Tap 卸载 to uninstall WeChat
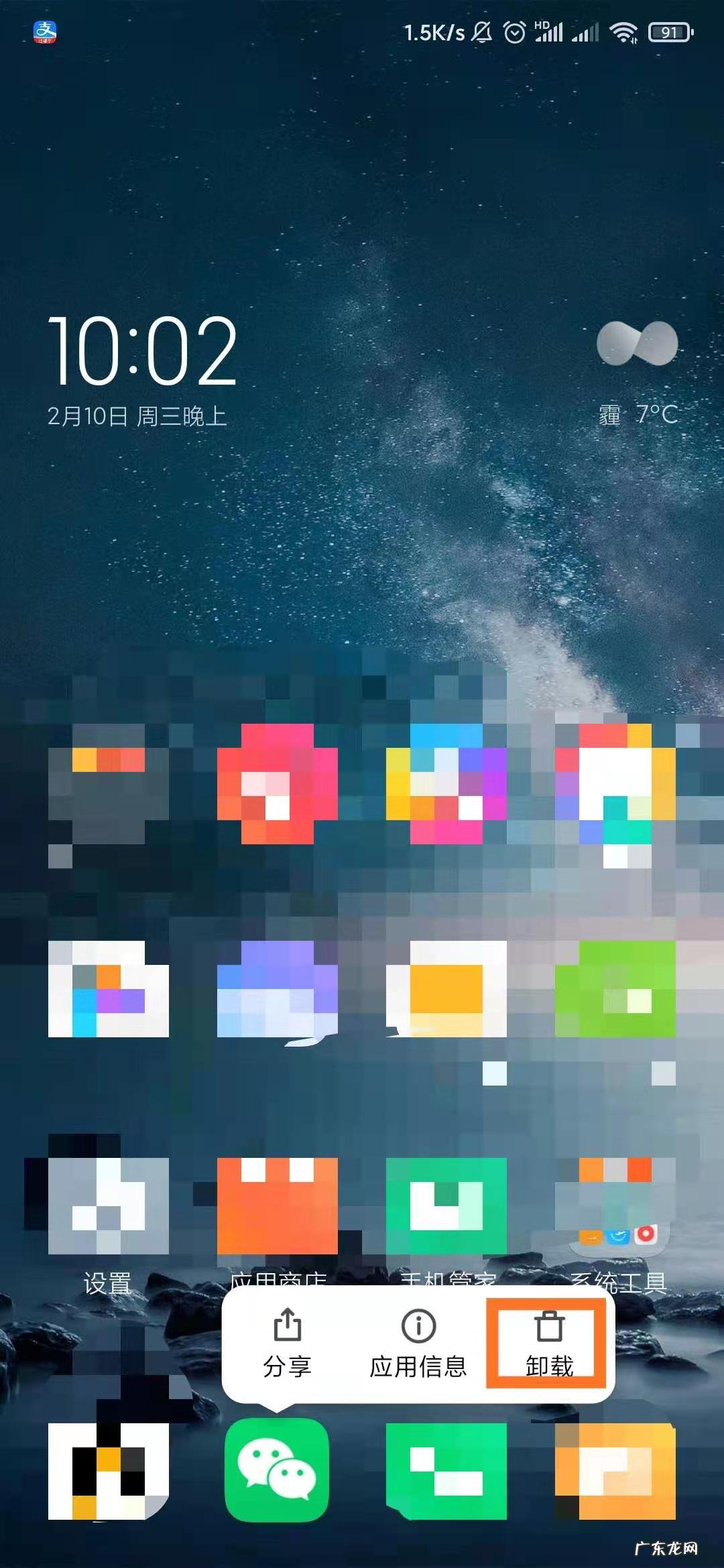The height and width of the screenshot is (1568, 724). pyautogui.click(x=548, y=1342)
